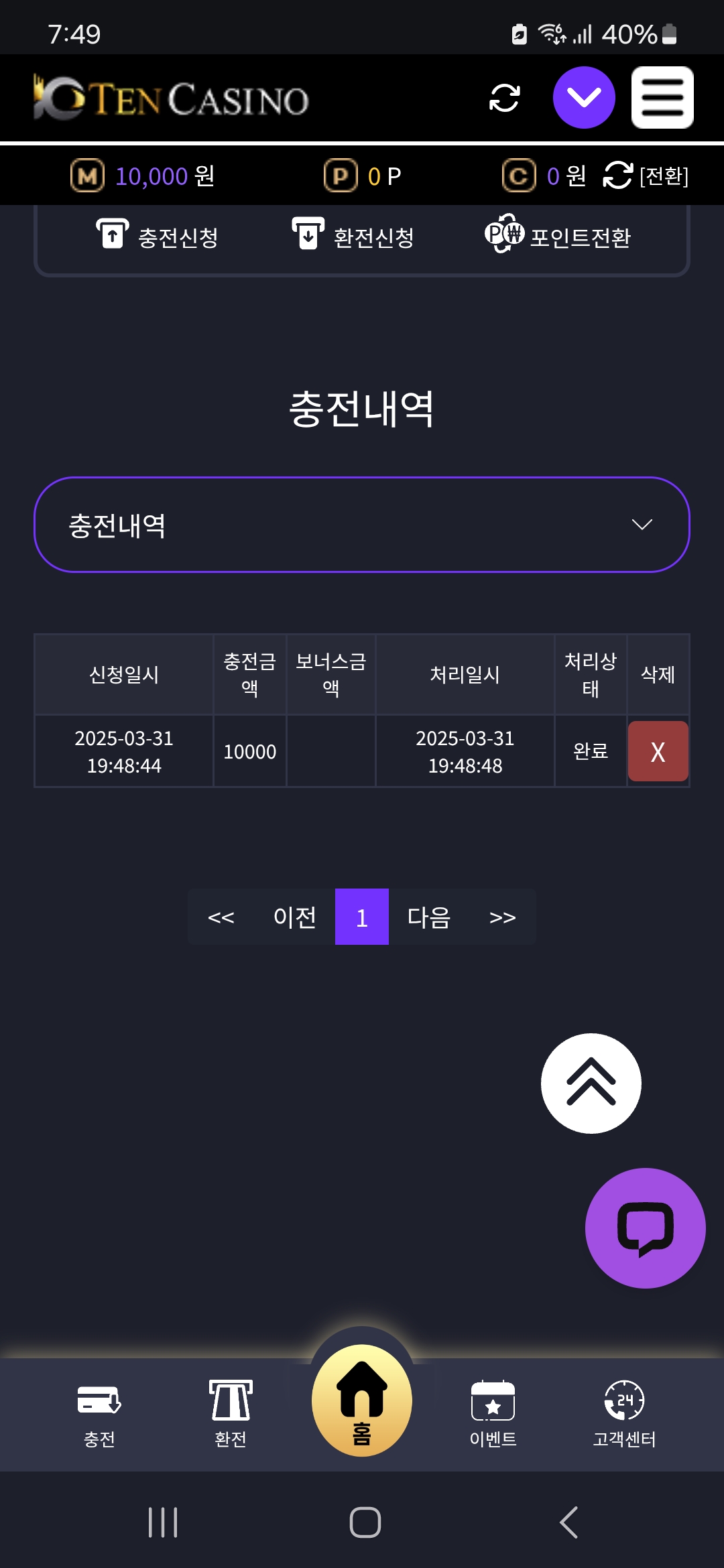Select page 1 in pagination
This screenshot has height=1568, width=724.
[x=362, y=917]
